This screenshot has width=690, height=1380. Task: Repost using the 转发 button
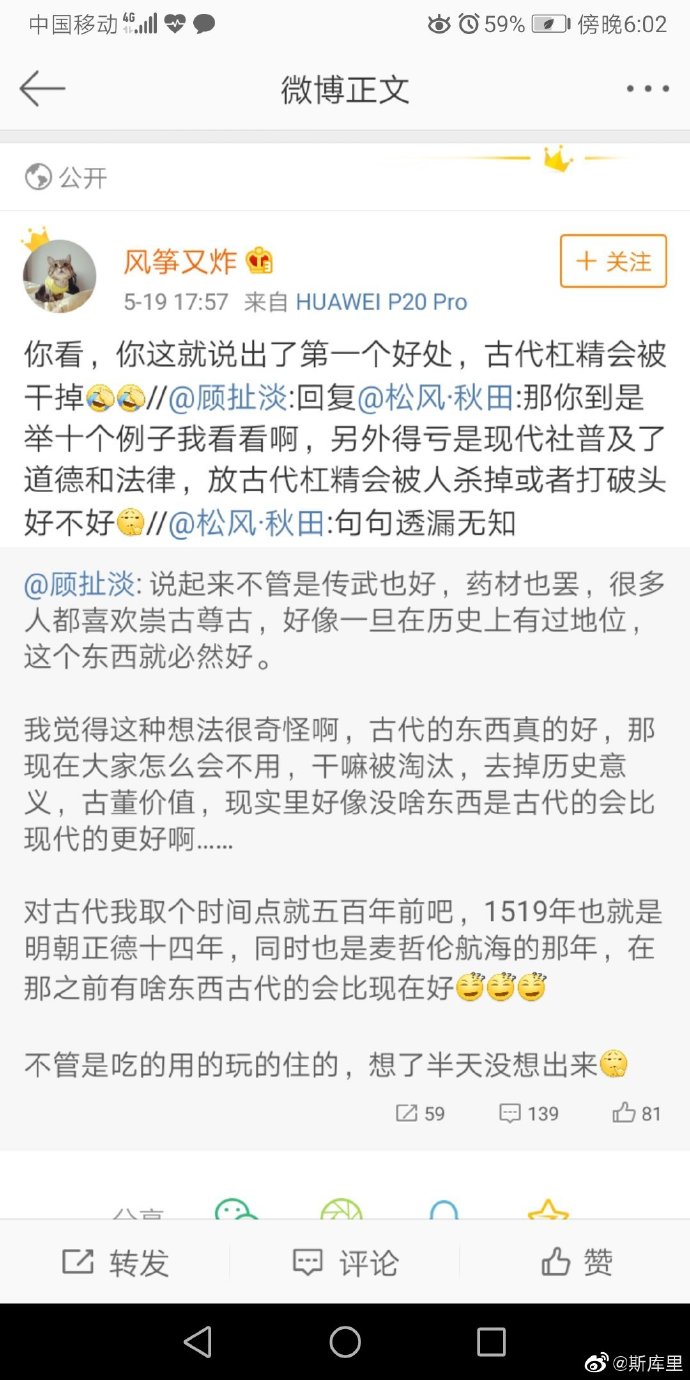click(115, 1262)
